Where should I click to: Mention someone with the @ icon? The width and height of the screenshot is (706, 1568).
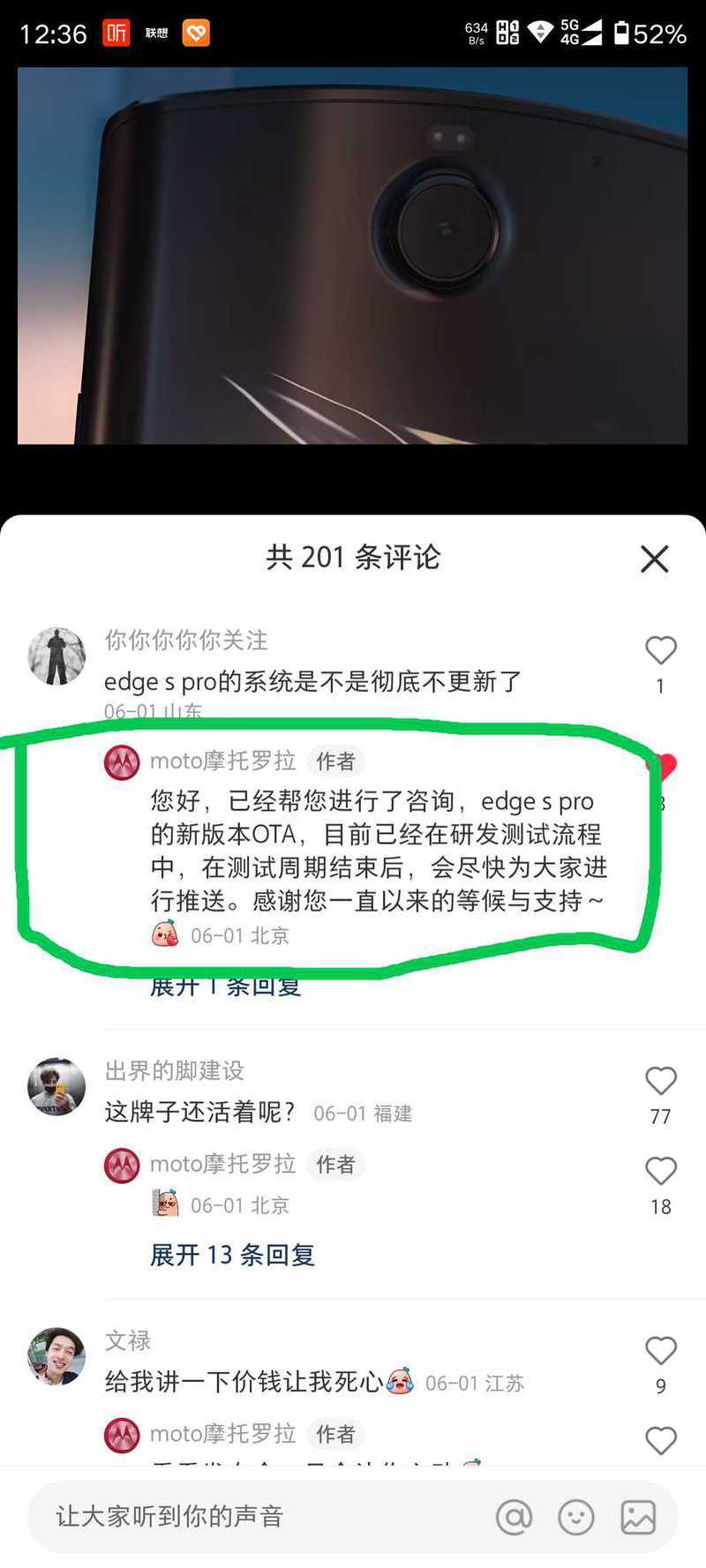(514, 1517)
